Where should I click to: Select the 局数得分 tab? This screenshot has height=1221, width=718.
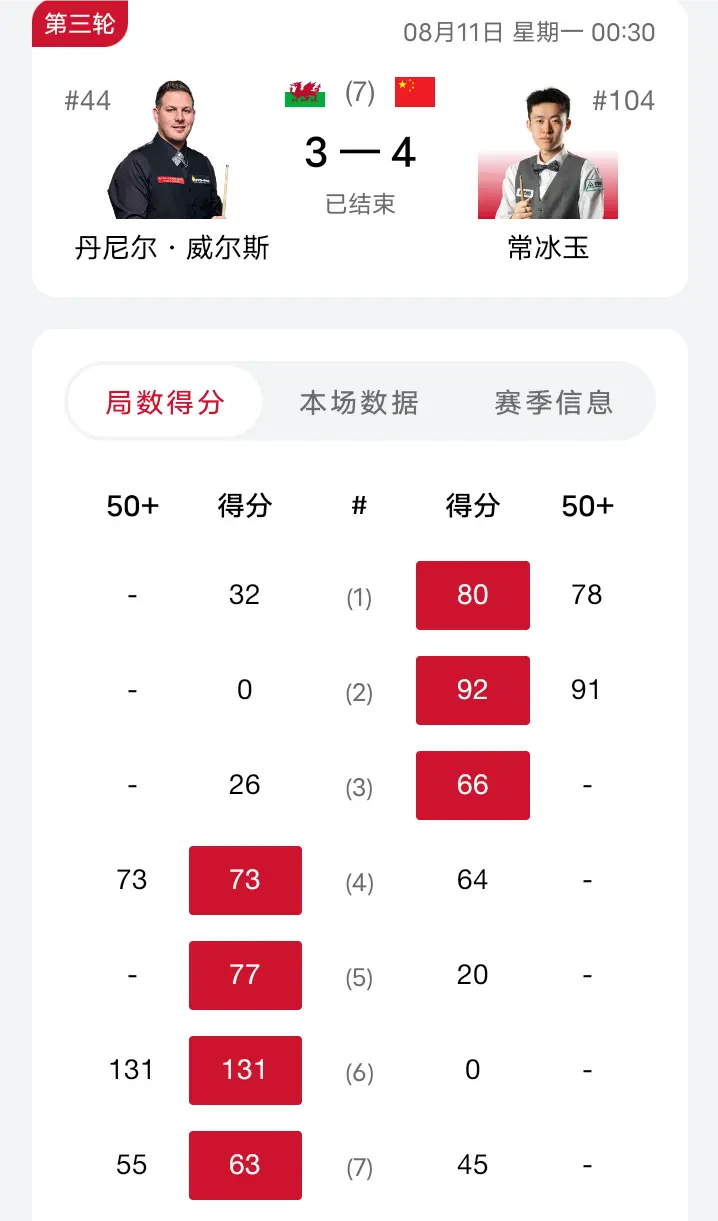pos(165,402)
